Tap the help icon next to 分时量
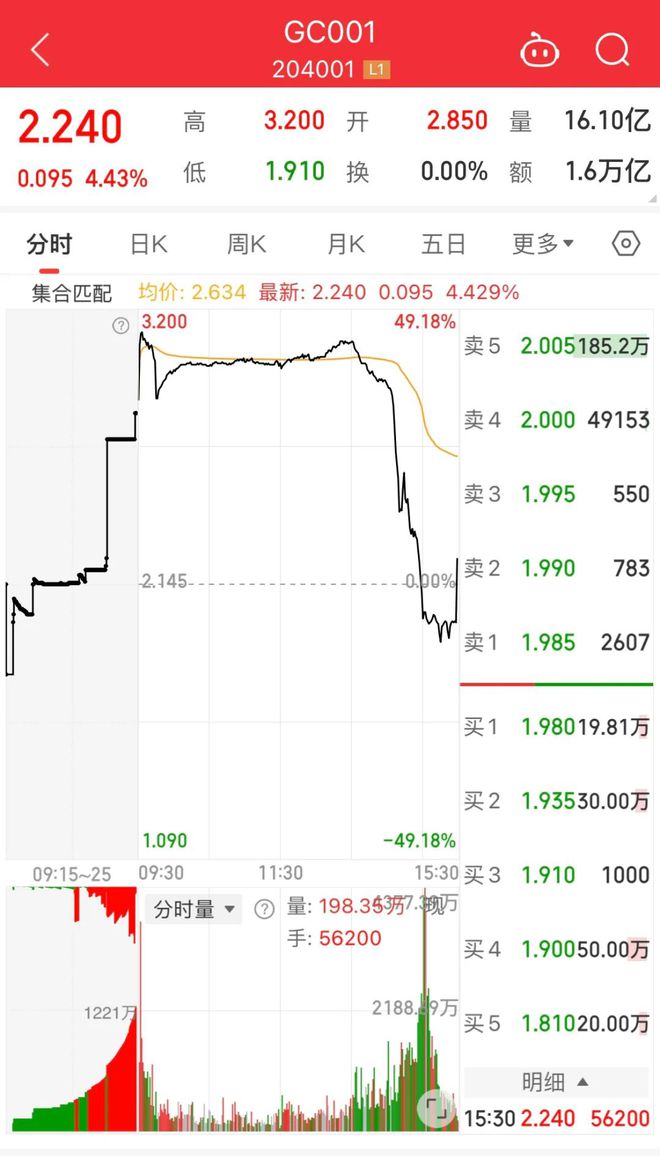This screenshot has width=660, height=1158. click(264, 909)
